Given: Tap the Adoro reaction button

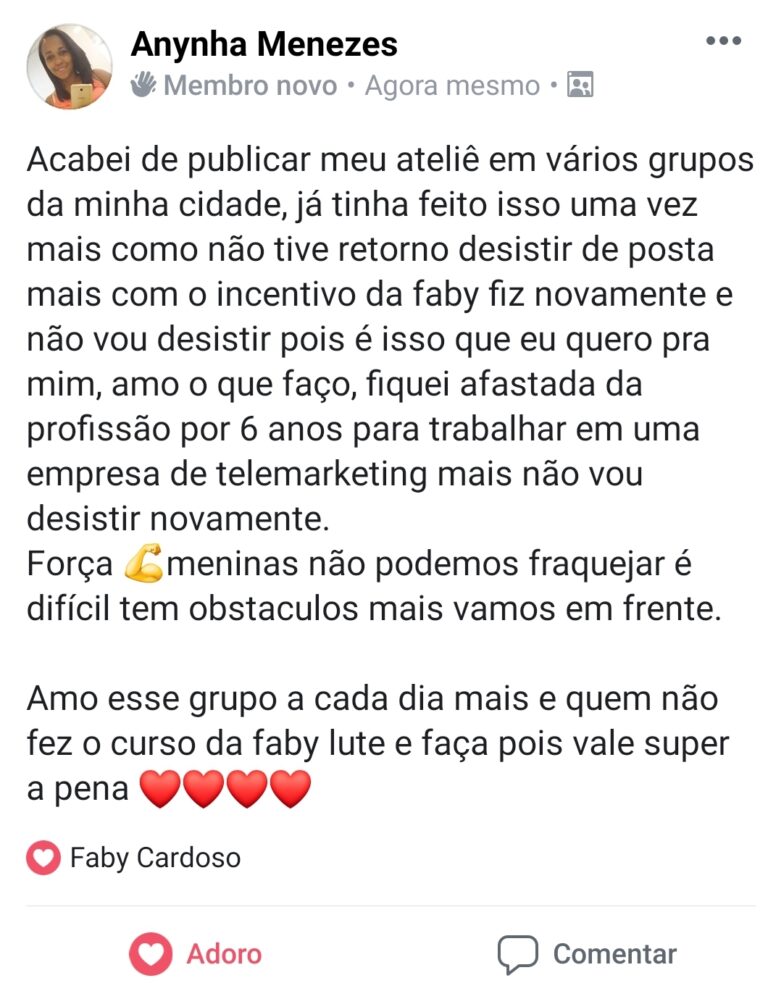Looking at the screenshot, I should pos(196,954).
